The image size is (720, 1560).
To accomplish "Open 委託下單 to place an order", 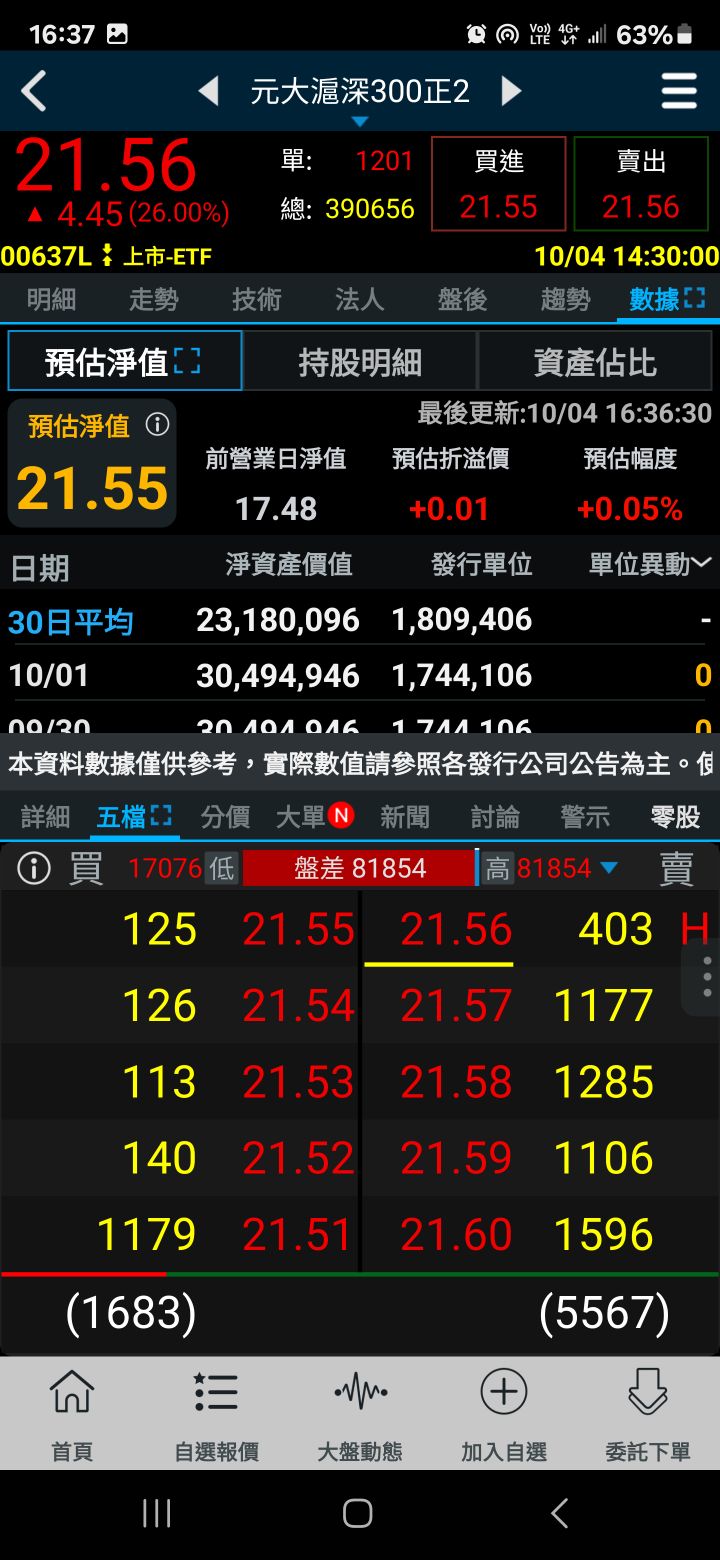I will pyautogui.click(x=648, y=1415).
